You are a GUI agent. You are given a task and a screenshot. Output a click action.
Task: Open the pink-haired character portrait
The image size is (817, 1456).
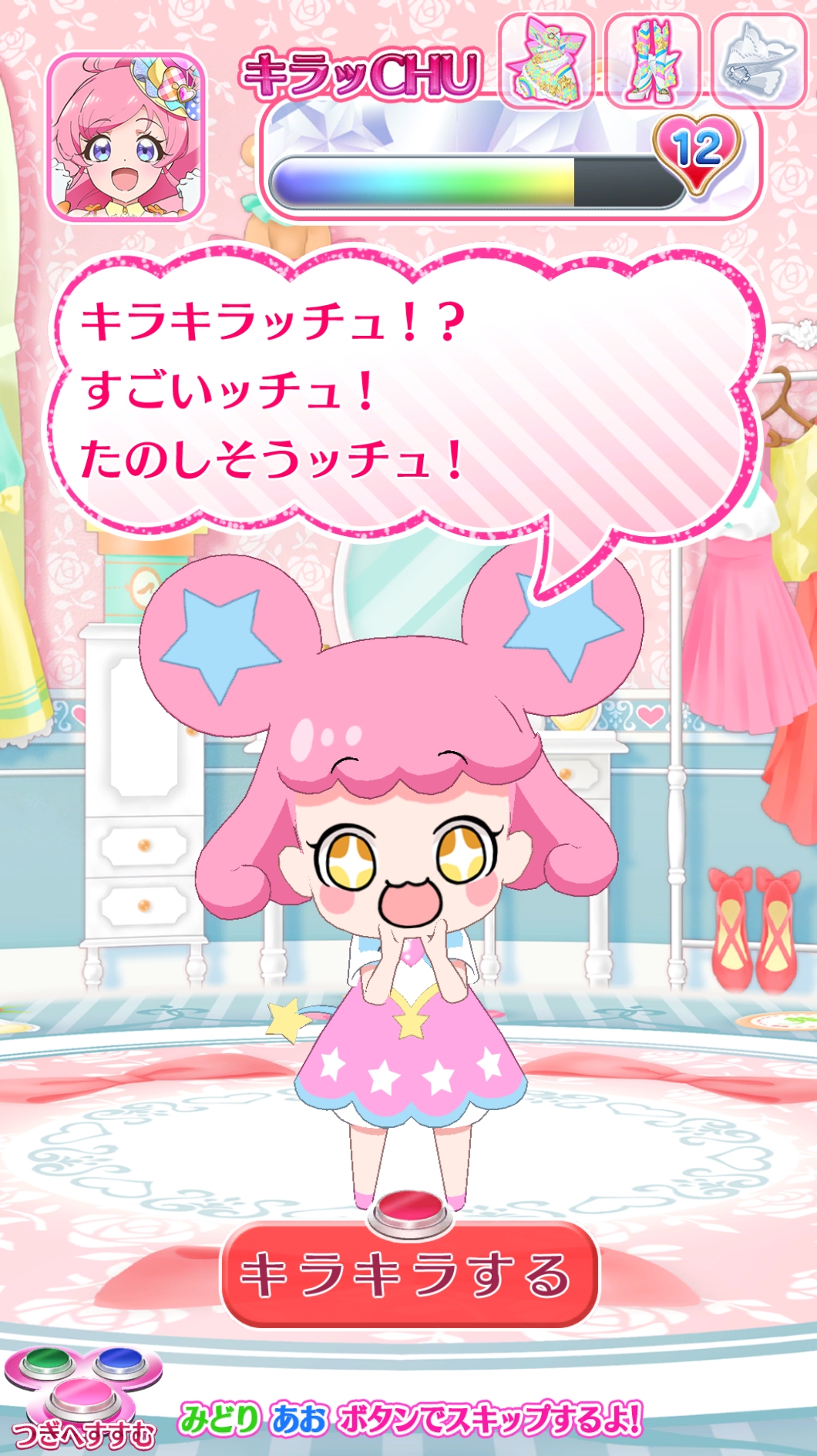pyautogui.click(x=126, y=137)
